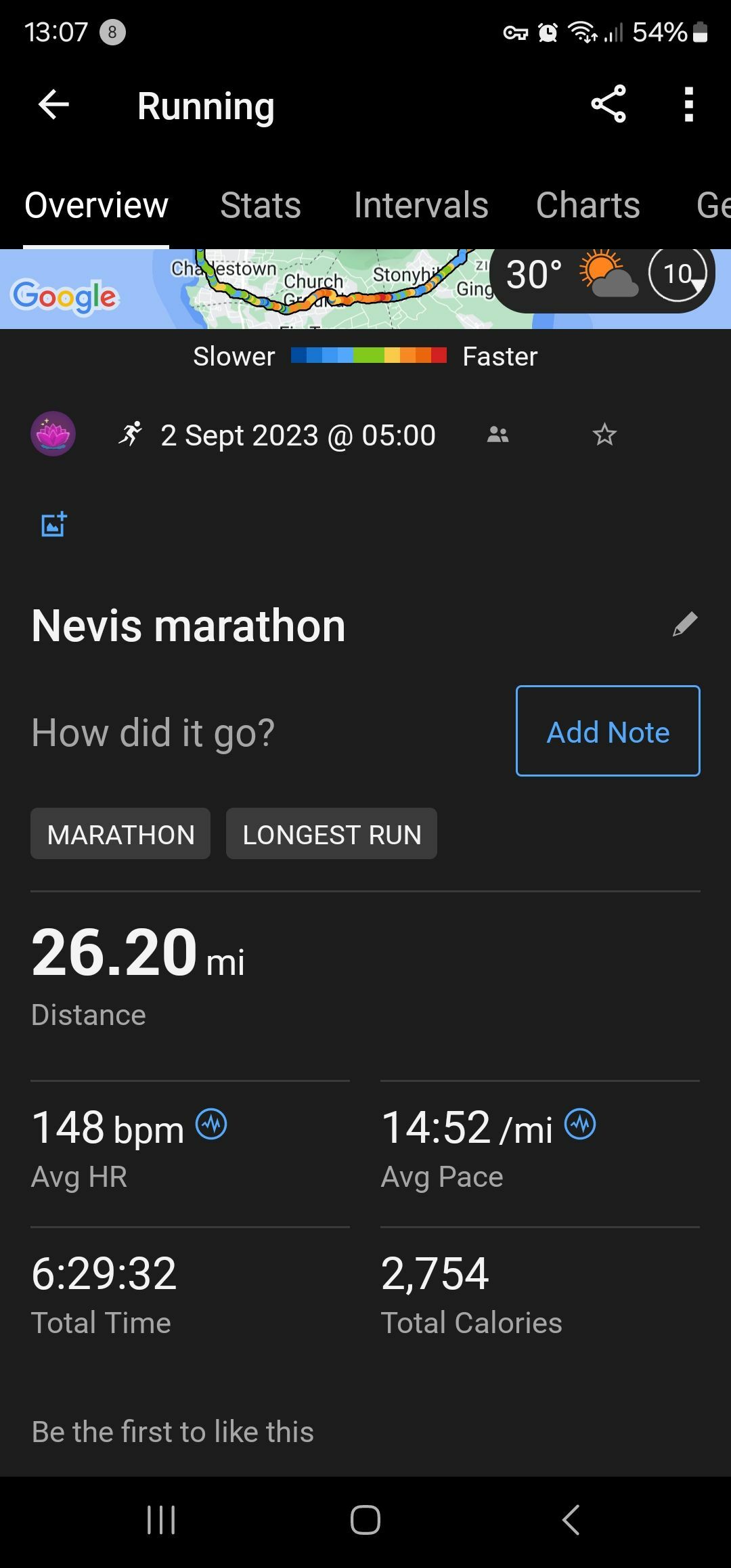The width and height of the screenshot is (731, 1568).
Task: Open the Avg Pace insight icon
Action: coord(580,1125)
